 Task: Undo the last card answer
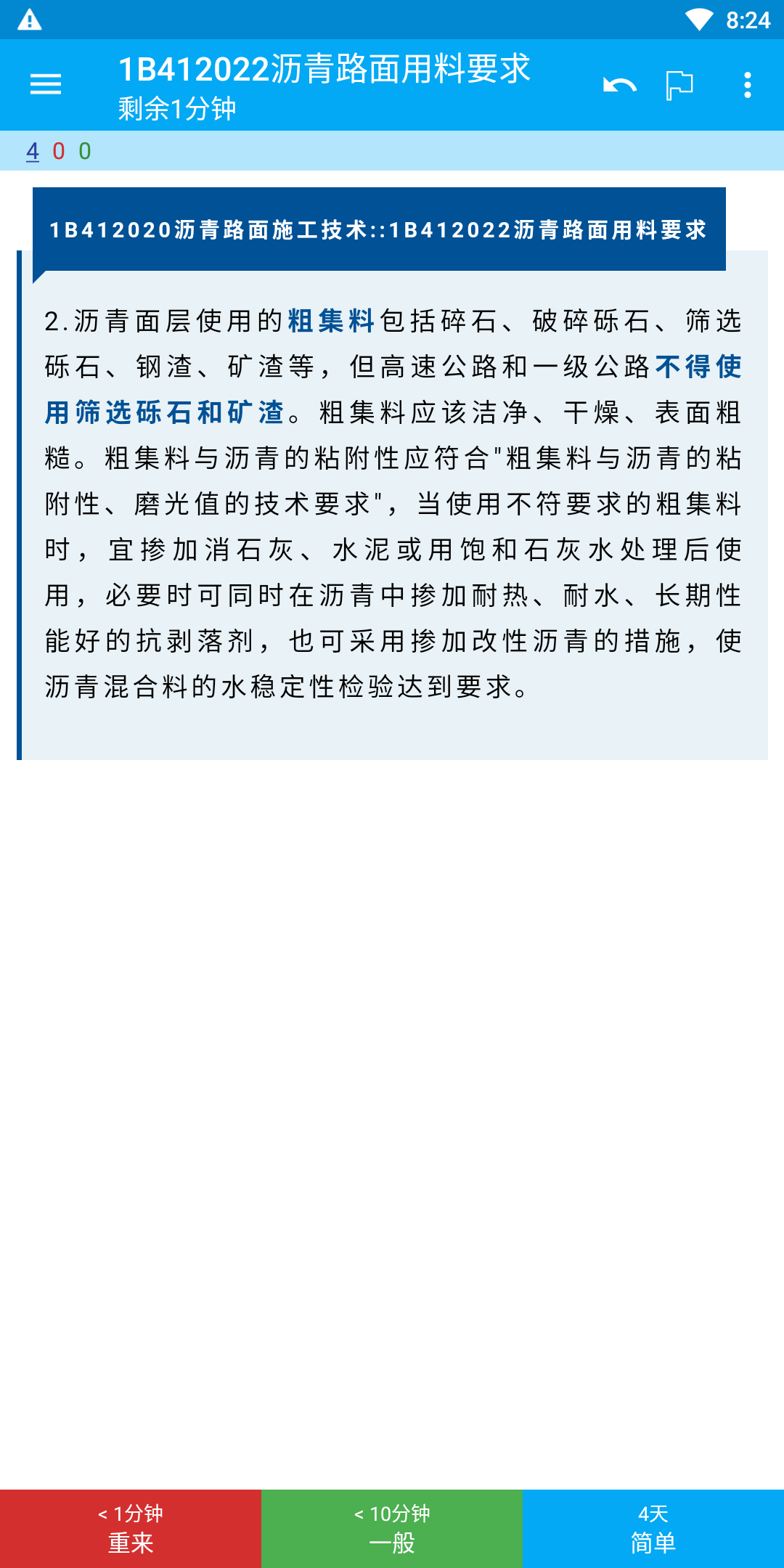pos(619,85)
